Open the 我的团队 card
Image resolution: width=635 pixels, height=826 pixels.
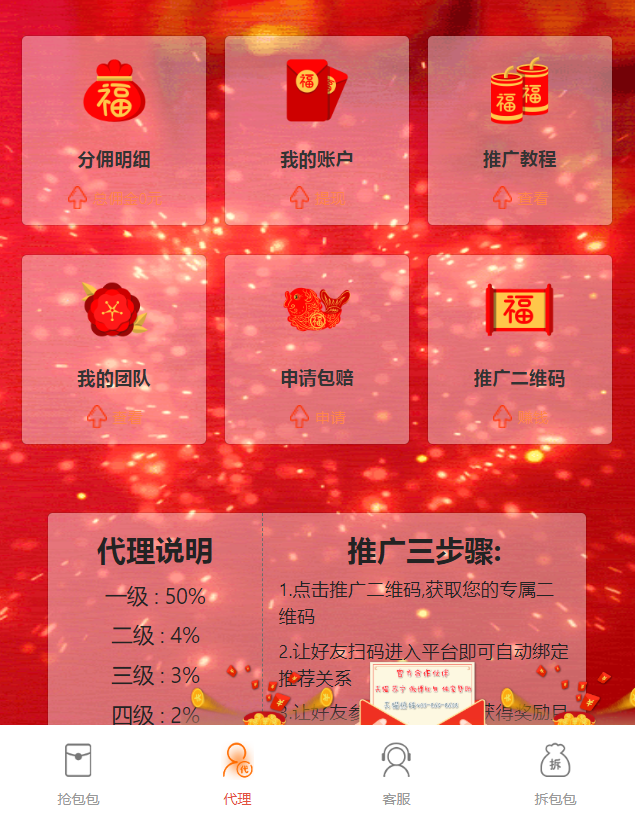(x=114, y=349)
